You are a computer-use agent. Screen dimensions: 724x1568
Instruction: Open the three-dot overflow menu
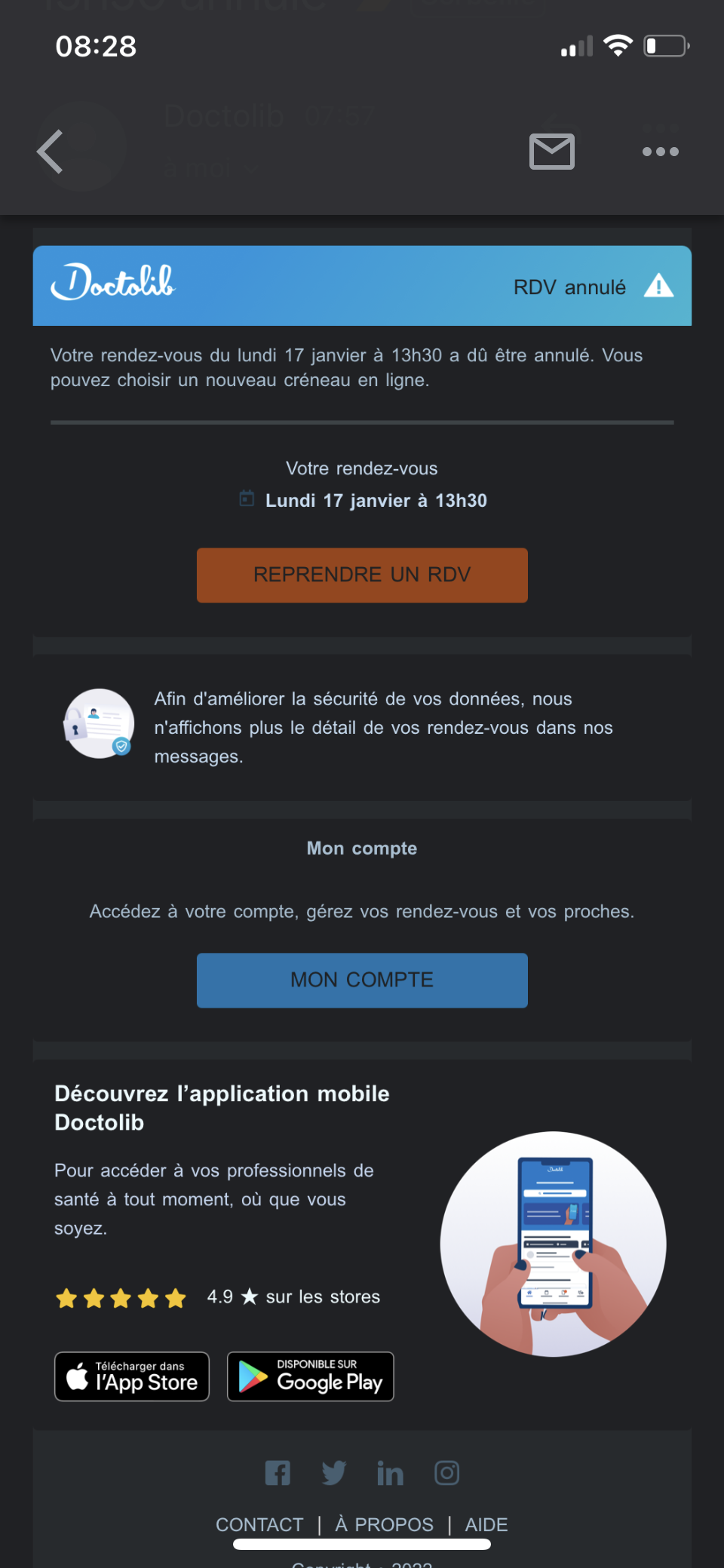pos(660,152)
